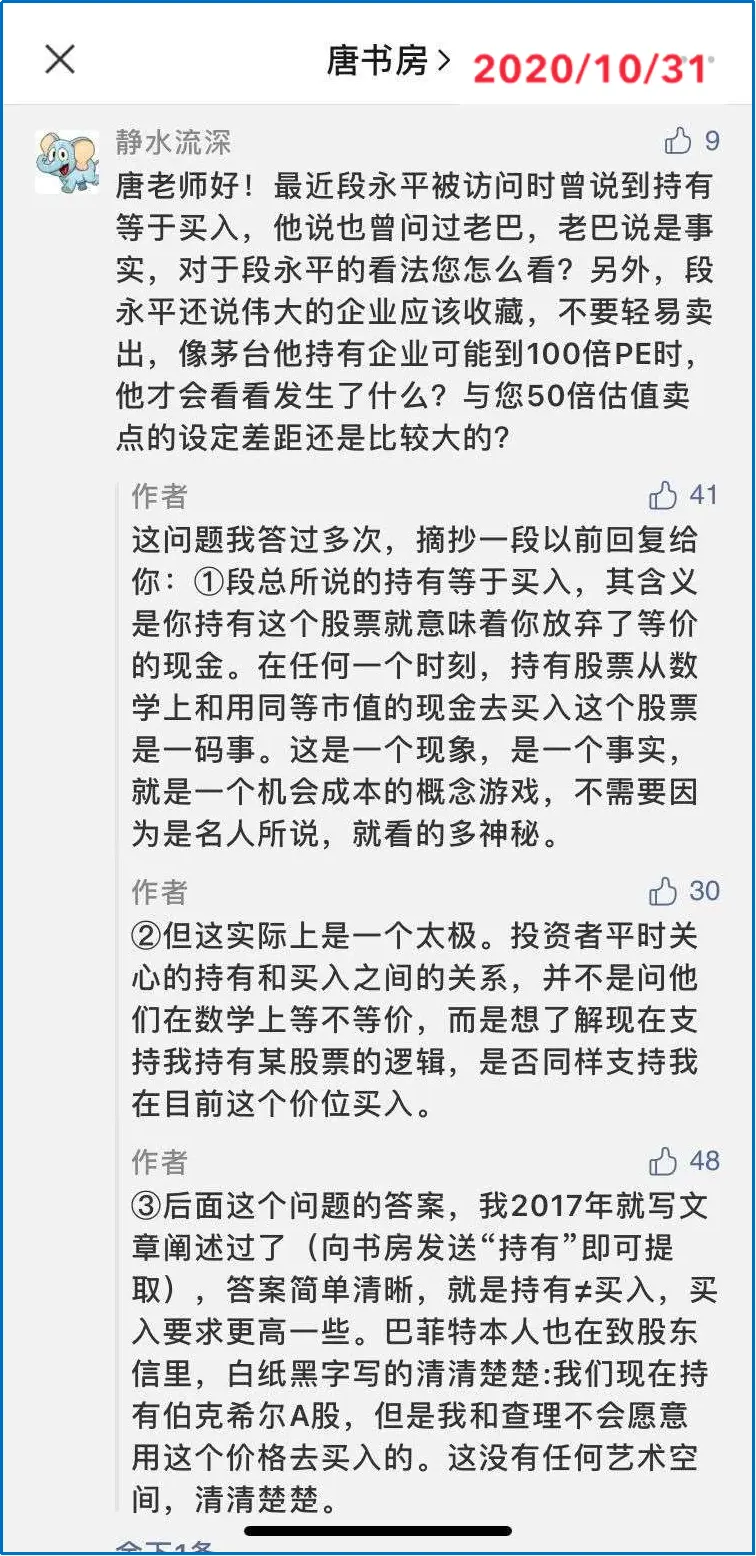Like 静水流深's comment
The width and height of the screenshot is (756, 1556).
pyautogui.click(x=679, y=140)
